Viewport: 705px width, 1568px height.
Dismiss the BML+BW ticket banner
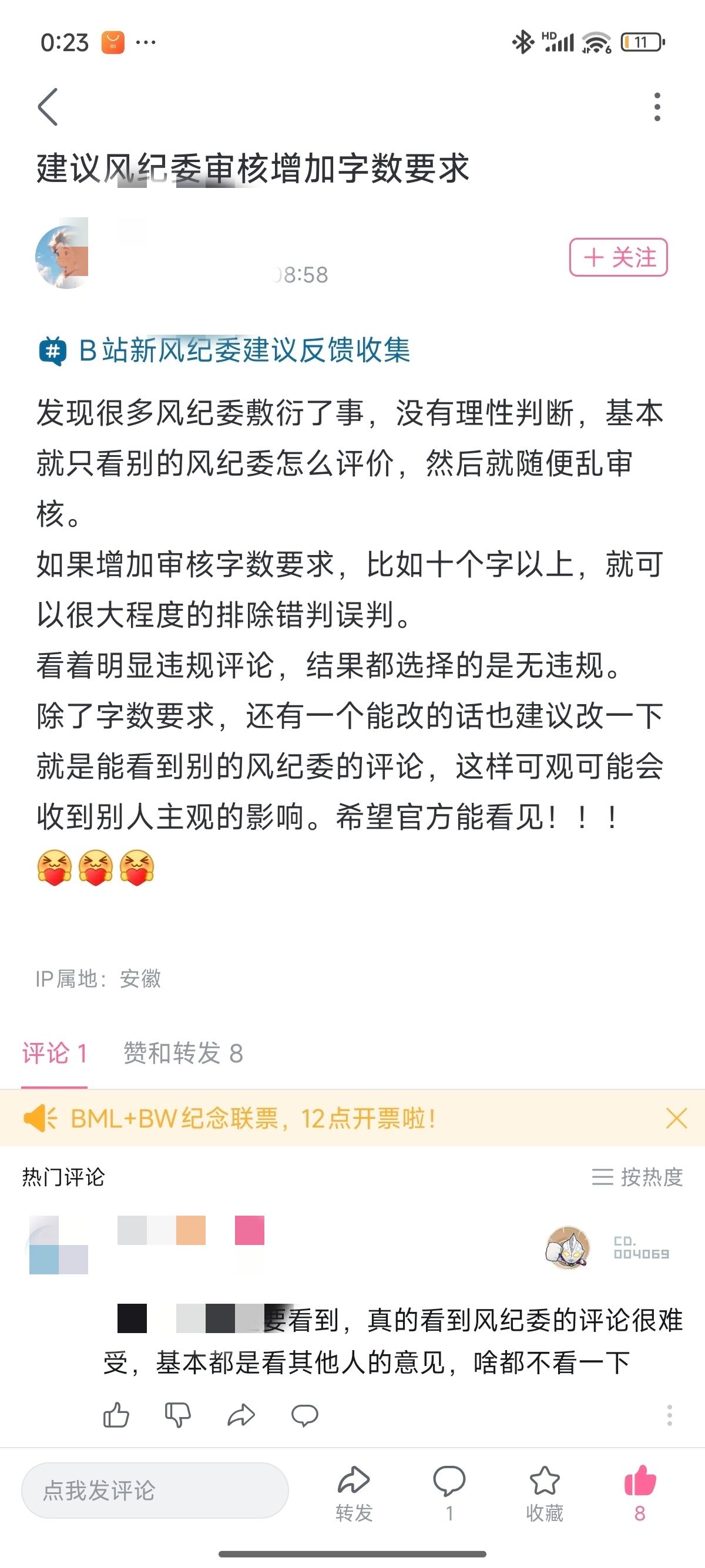pyautogui.click(x=676, y=1119)
